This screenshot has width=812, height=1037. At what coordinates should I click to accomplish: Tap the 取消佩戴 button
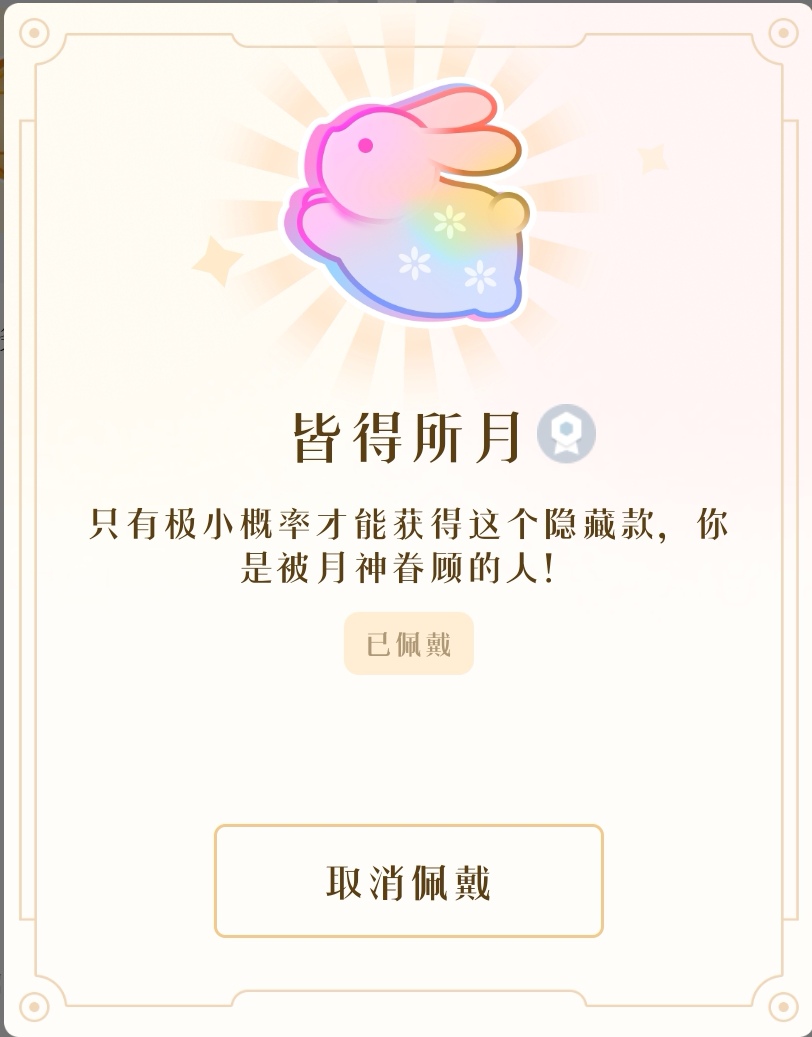[x=408, y=881]
